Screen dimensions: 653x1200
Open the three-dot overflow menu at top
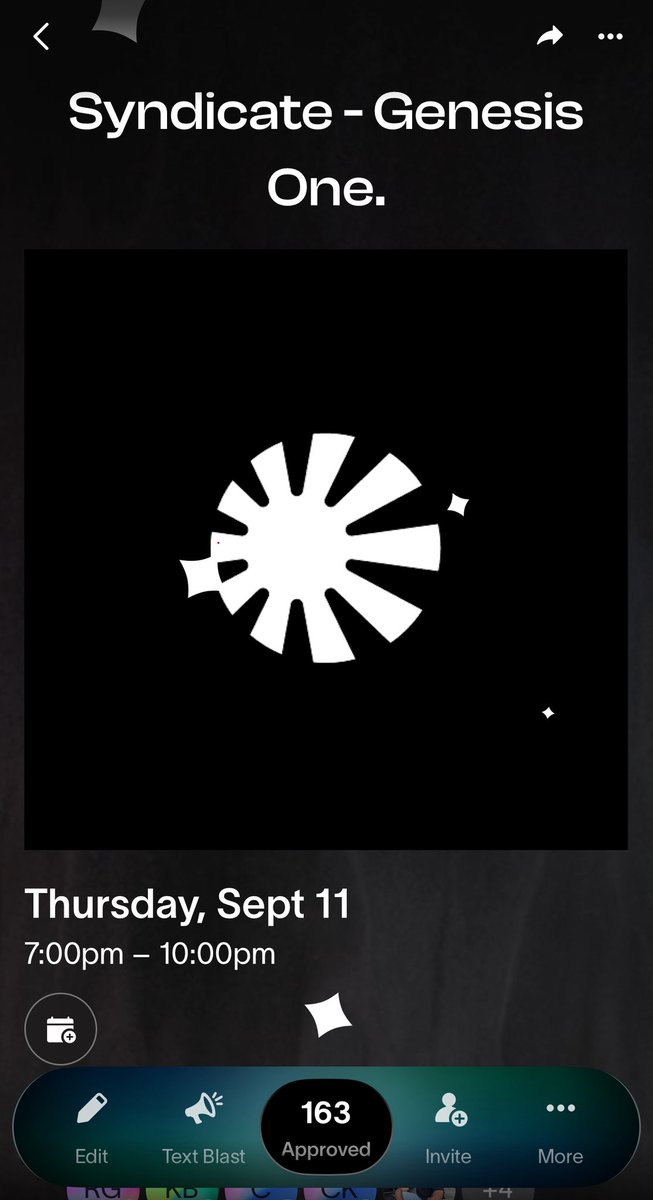coord(610,37)
